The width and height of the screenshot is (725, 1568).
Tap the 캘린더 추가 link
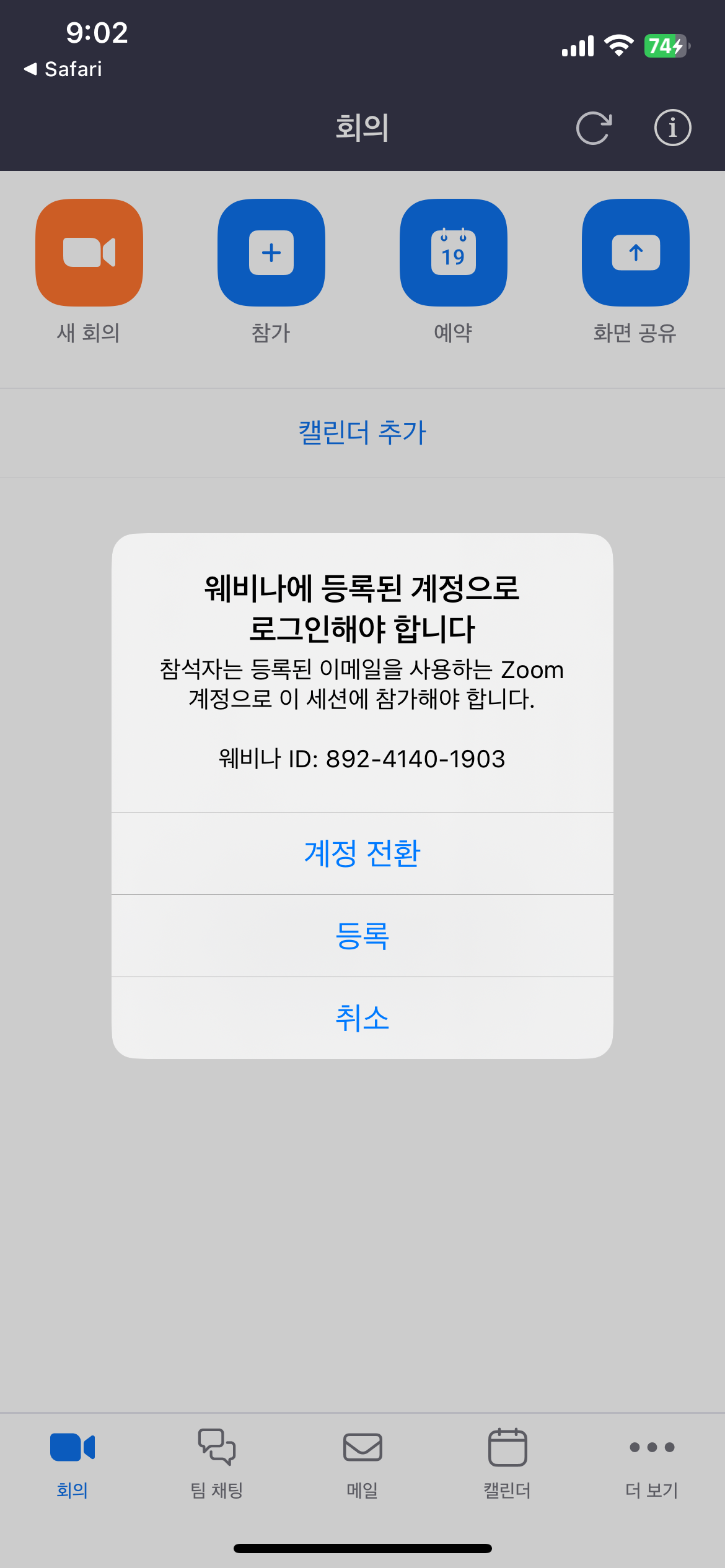click(362, 432)
